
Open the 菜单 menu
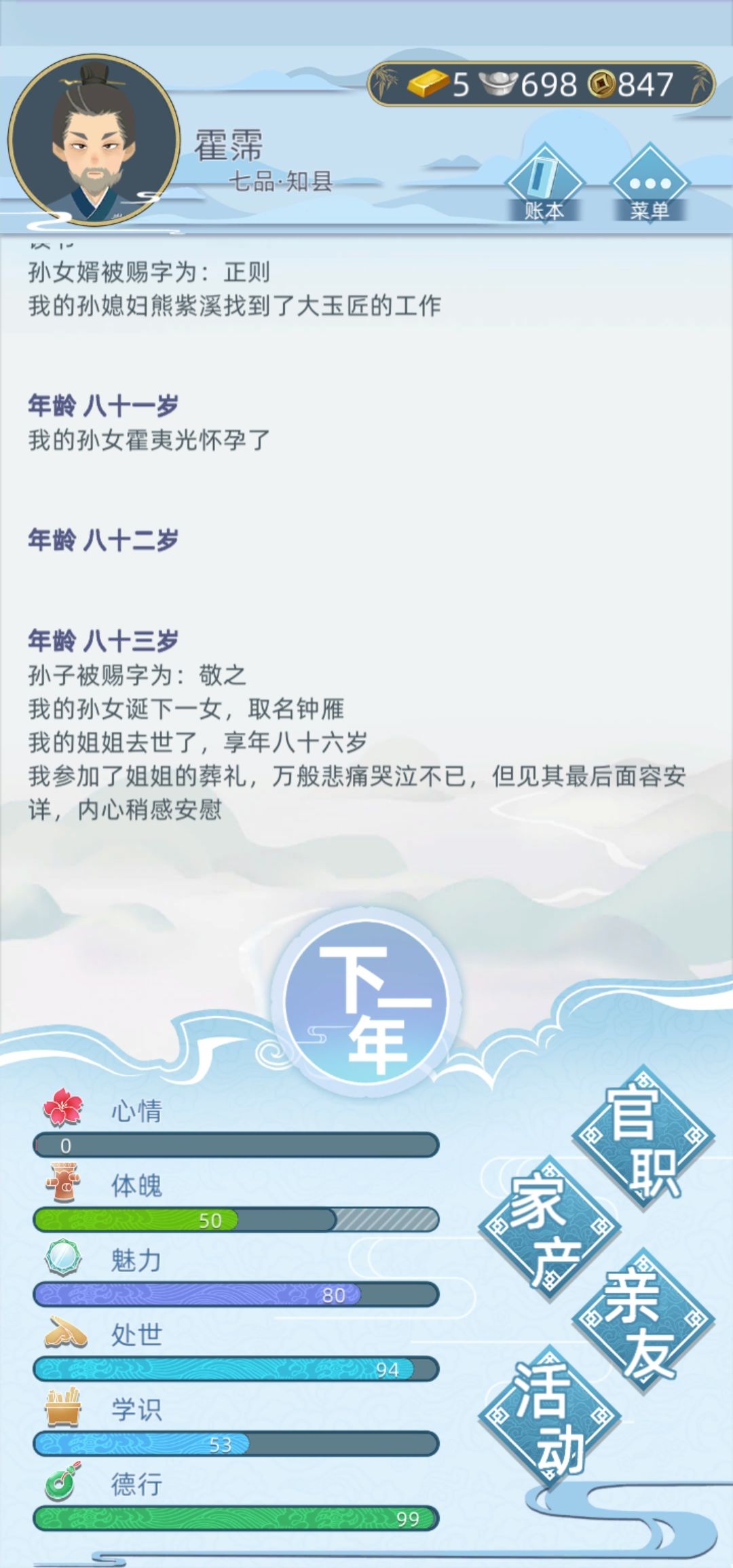(x=648, y=182)
